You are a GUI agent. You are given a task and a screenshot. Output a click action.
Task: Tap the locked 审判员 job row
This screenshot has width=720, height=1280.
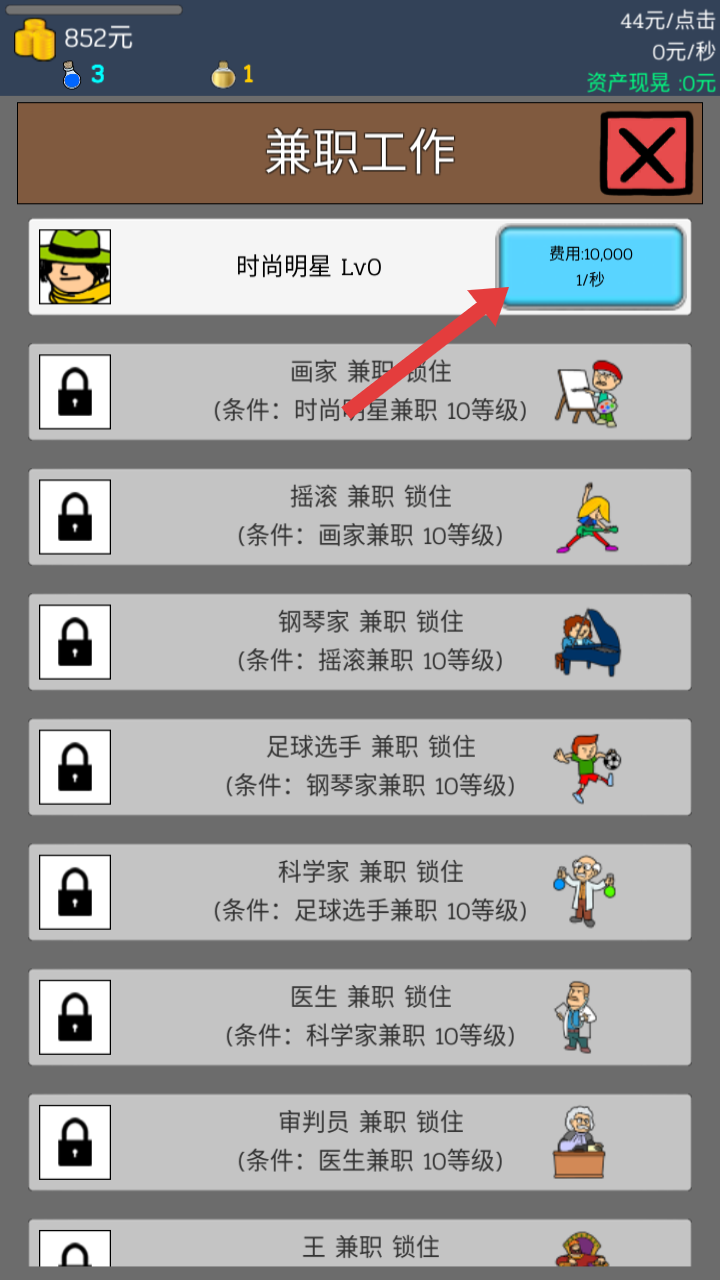360,1142
